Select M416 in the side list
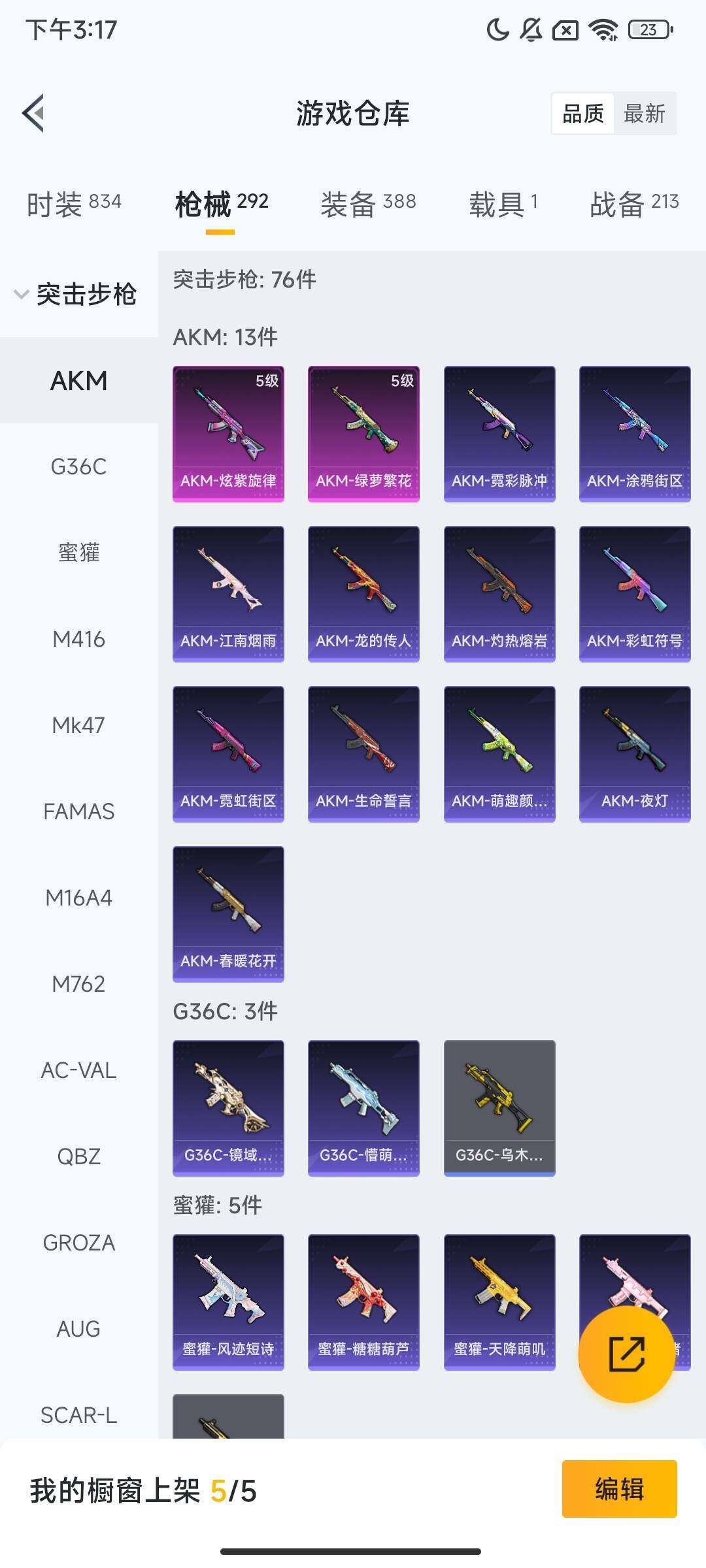Screen dimensions: 706x1568 point(78,639)
